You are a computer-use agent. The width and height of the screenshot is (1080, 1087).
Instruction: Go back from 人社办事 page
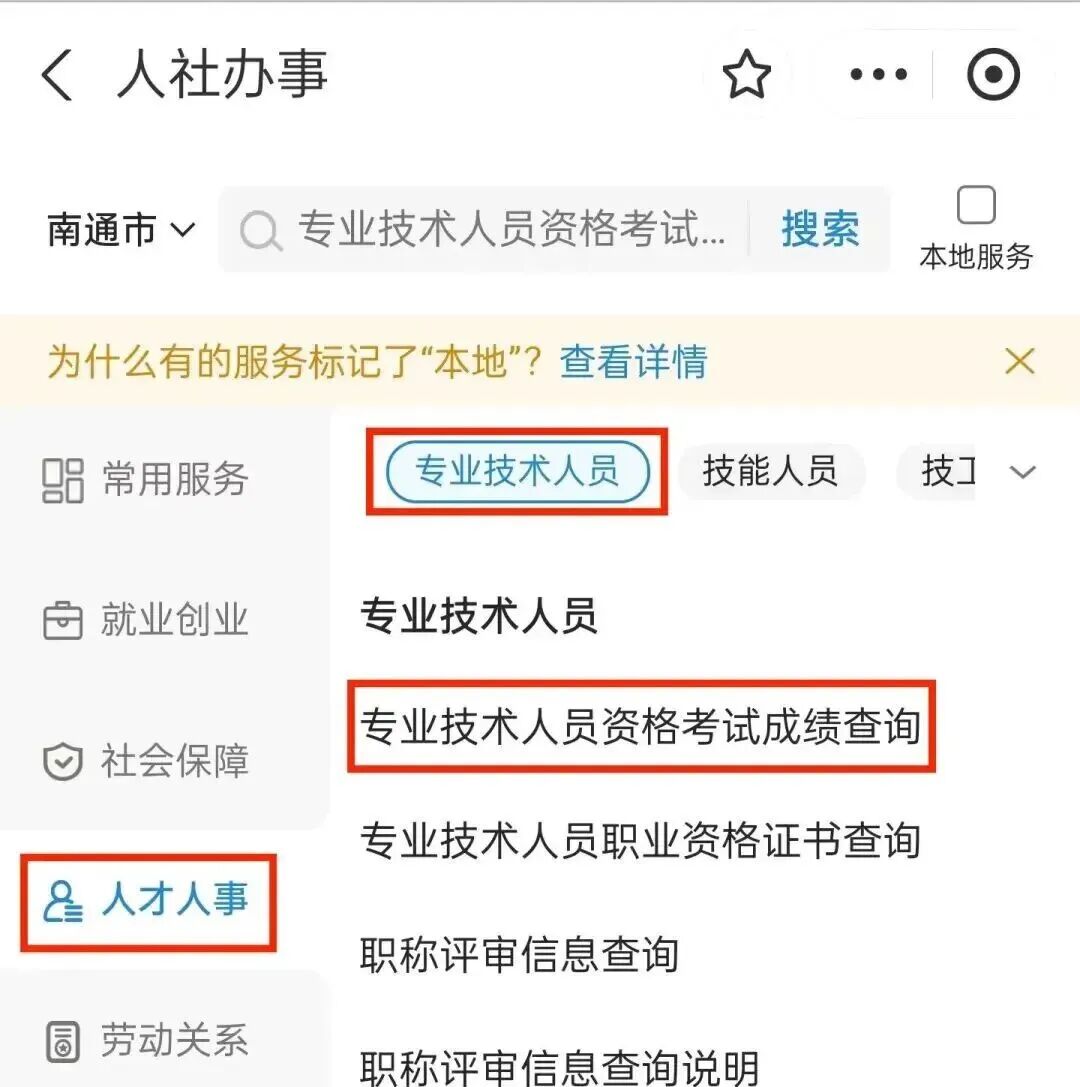pos(57,77)
